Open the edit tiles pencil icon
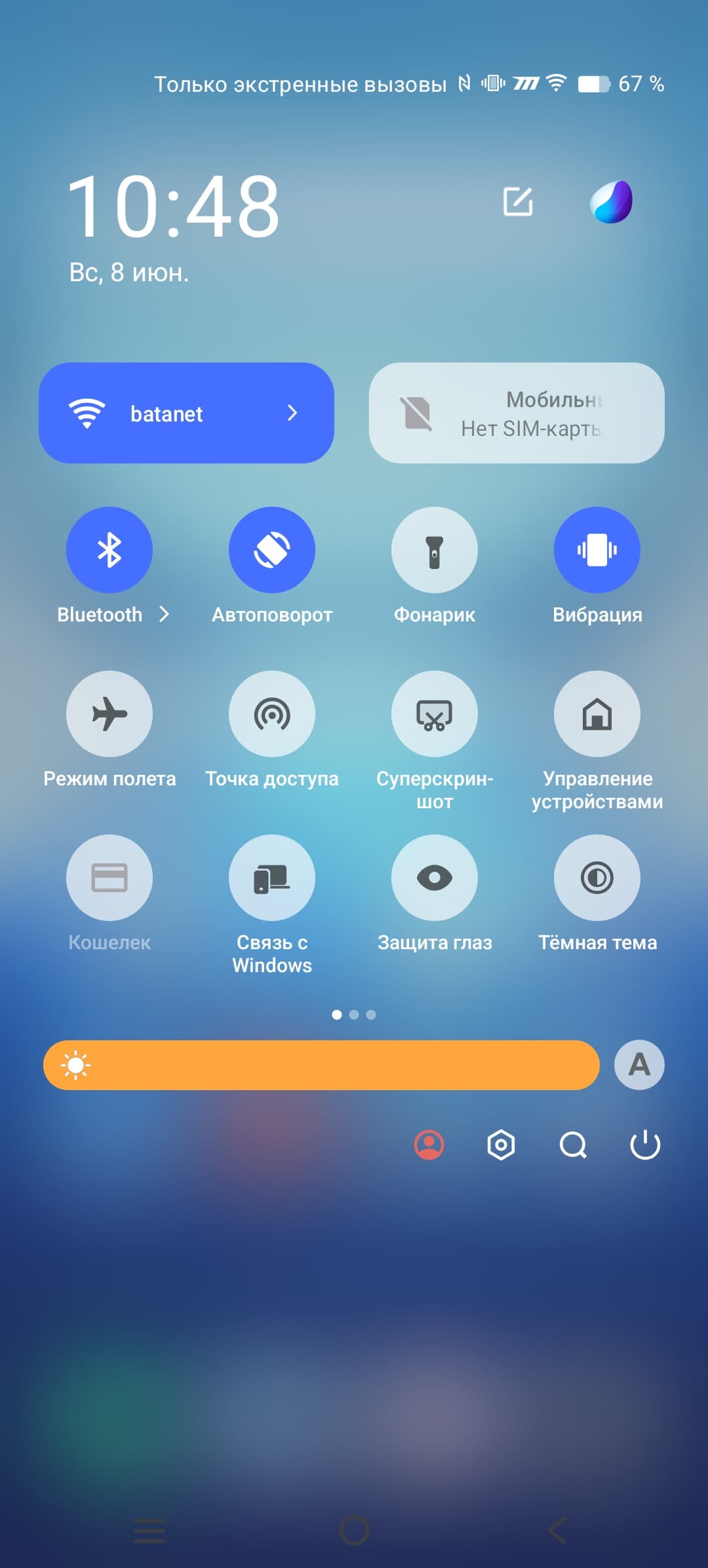 (x=518, y=201)
